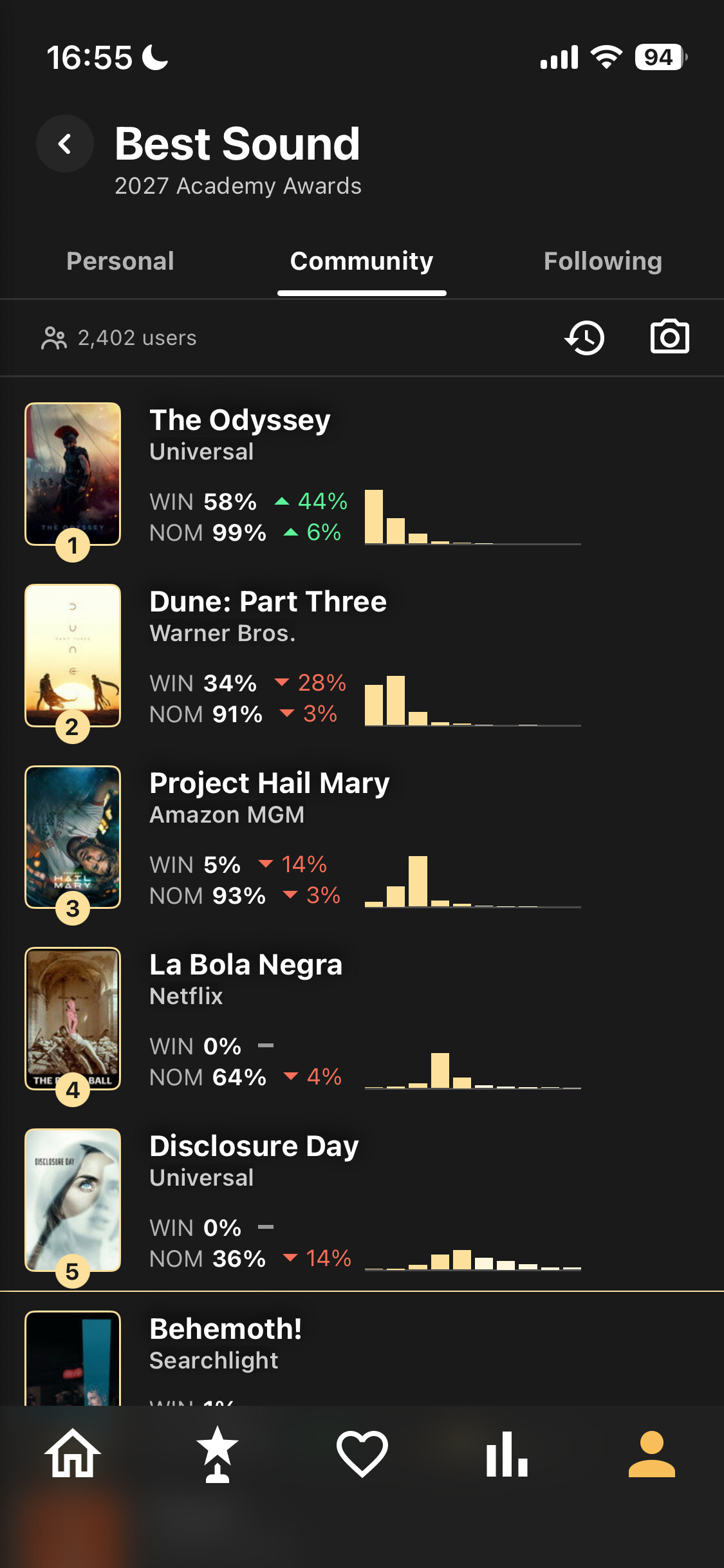Open the profile person tab
Viewport: 724px width, 1568px height.
click(x=652, y=1453)
